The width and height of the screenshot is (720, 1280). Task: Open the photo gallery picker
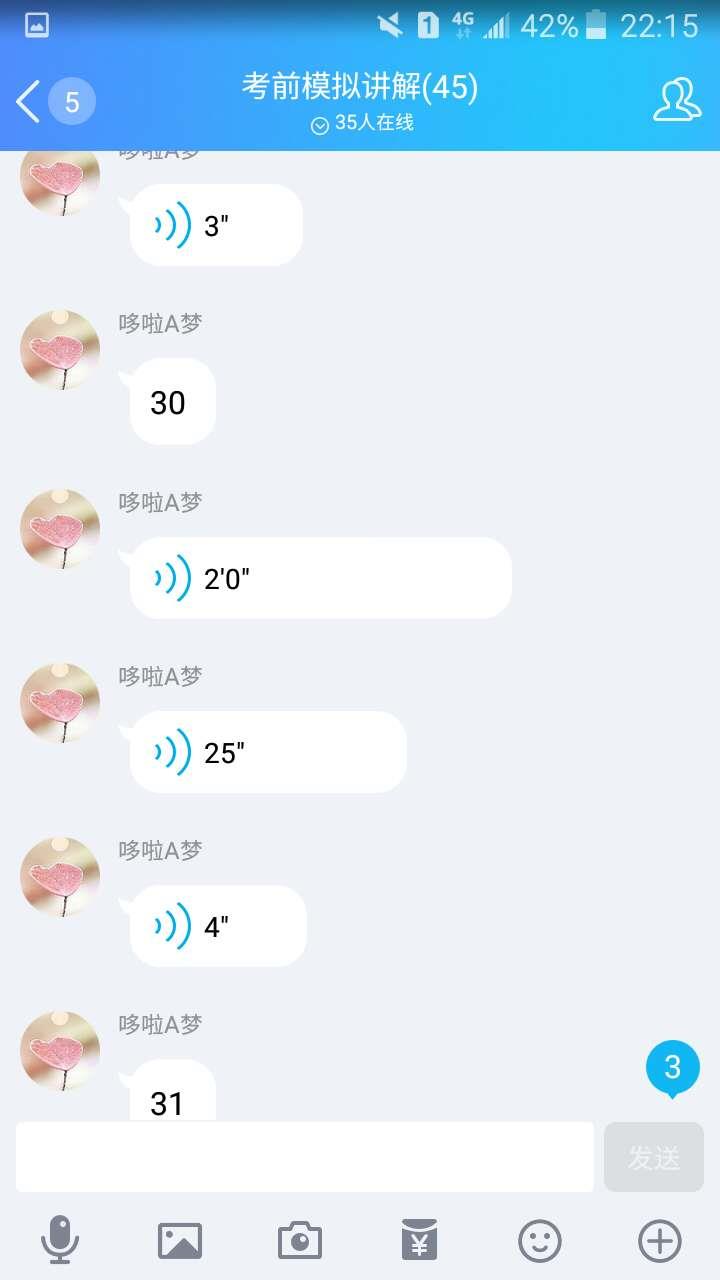point(180,1241)
